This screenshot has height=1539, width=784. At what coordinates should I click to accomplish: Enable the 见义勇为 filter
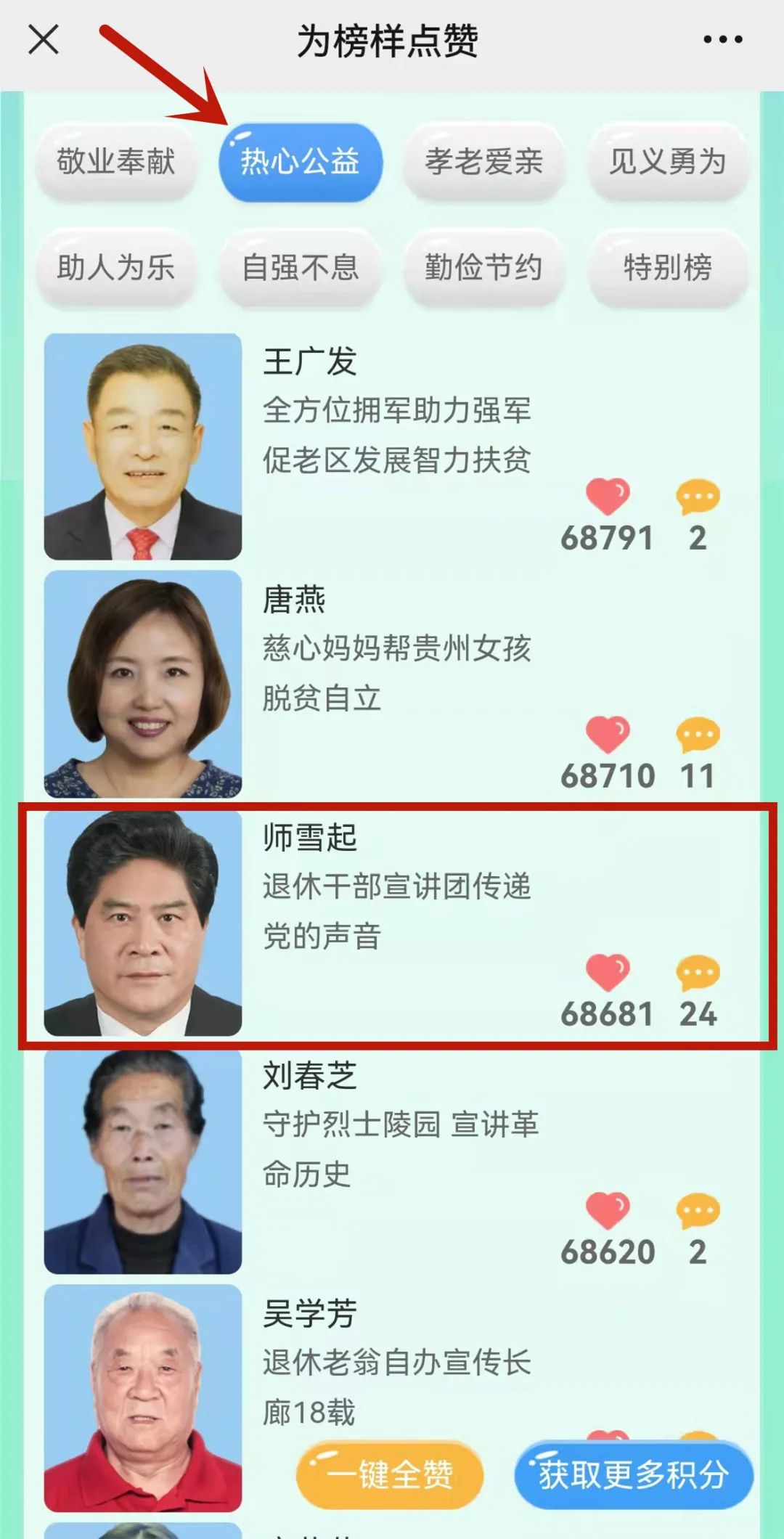[x=666, y=162]
